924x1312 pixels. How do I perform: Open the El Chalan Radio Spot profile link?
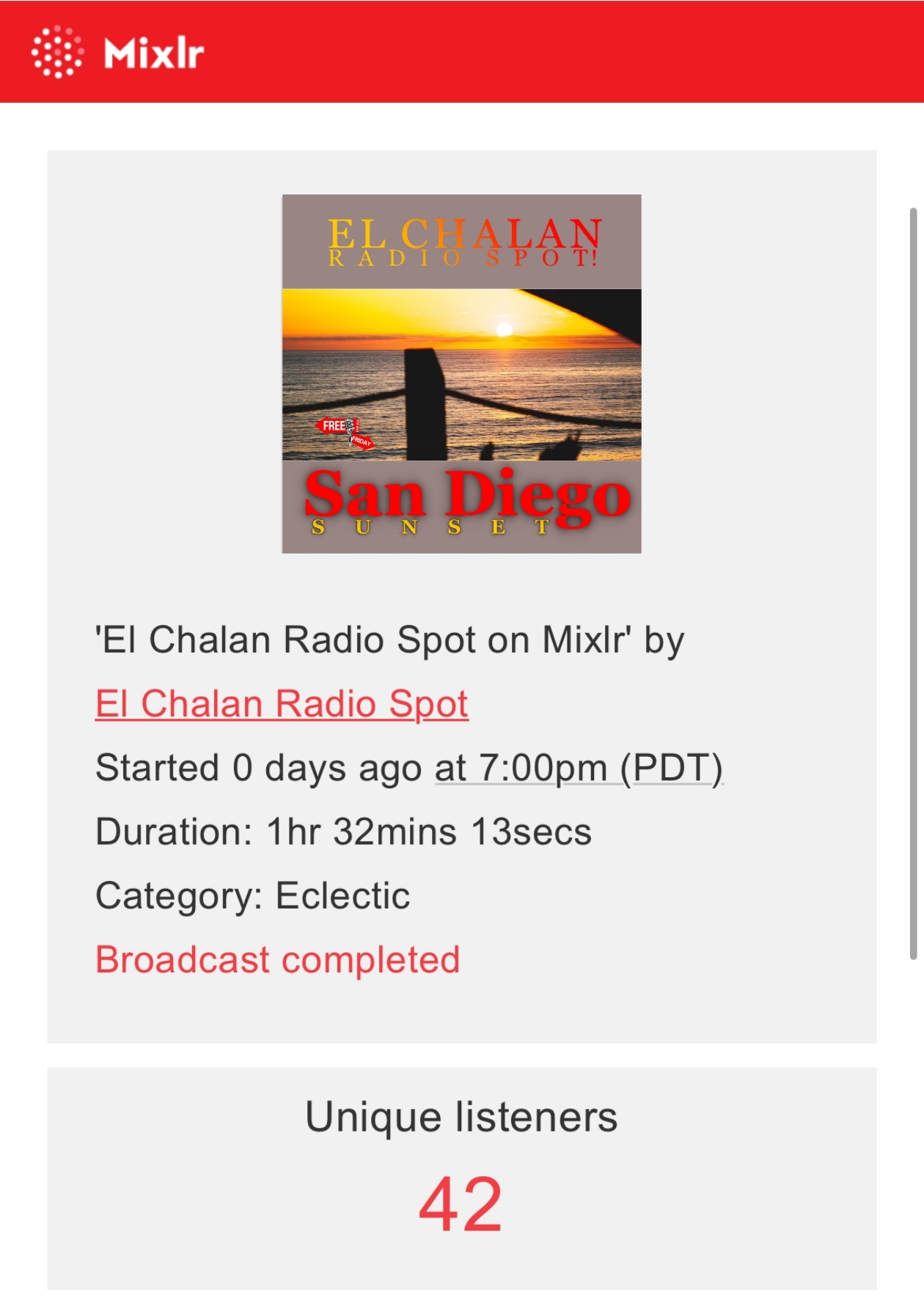click(282, 704)
